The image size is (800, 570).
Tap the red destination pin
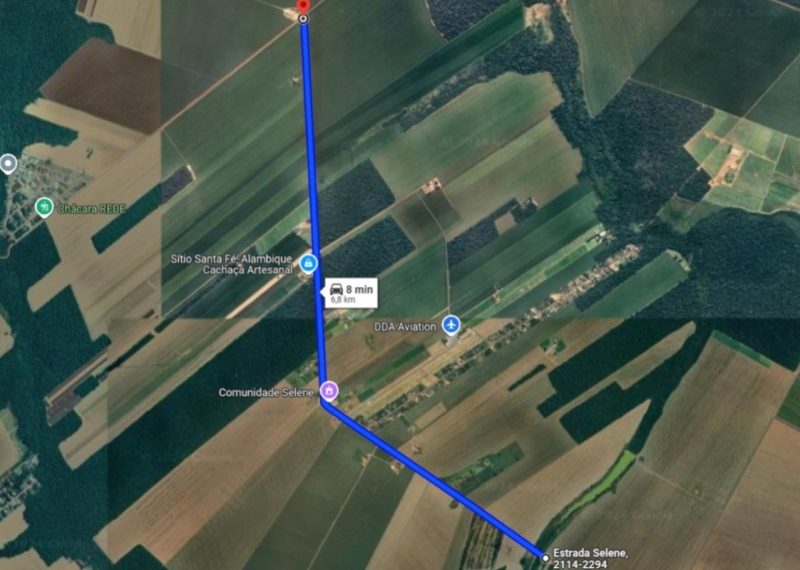tap(304, 5)
